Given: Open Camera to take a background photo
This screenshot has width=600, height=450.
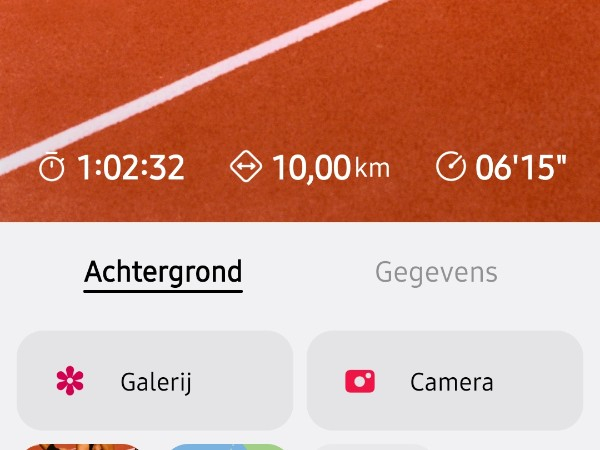Looking at the screenshot, I should [444, 381].
